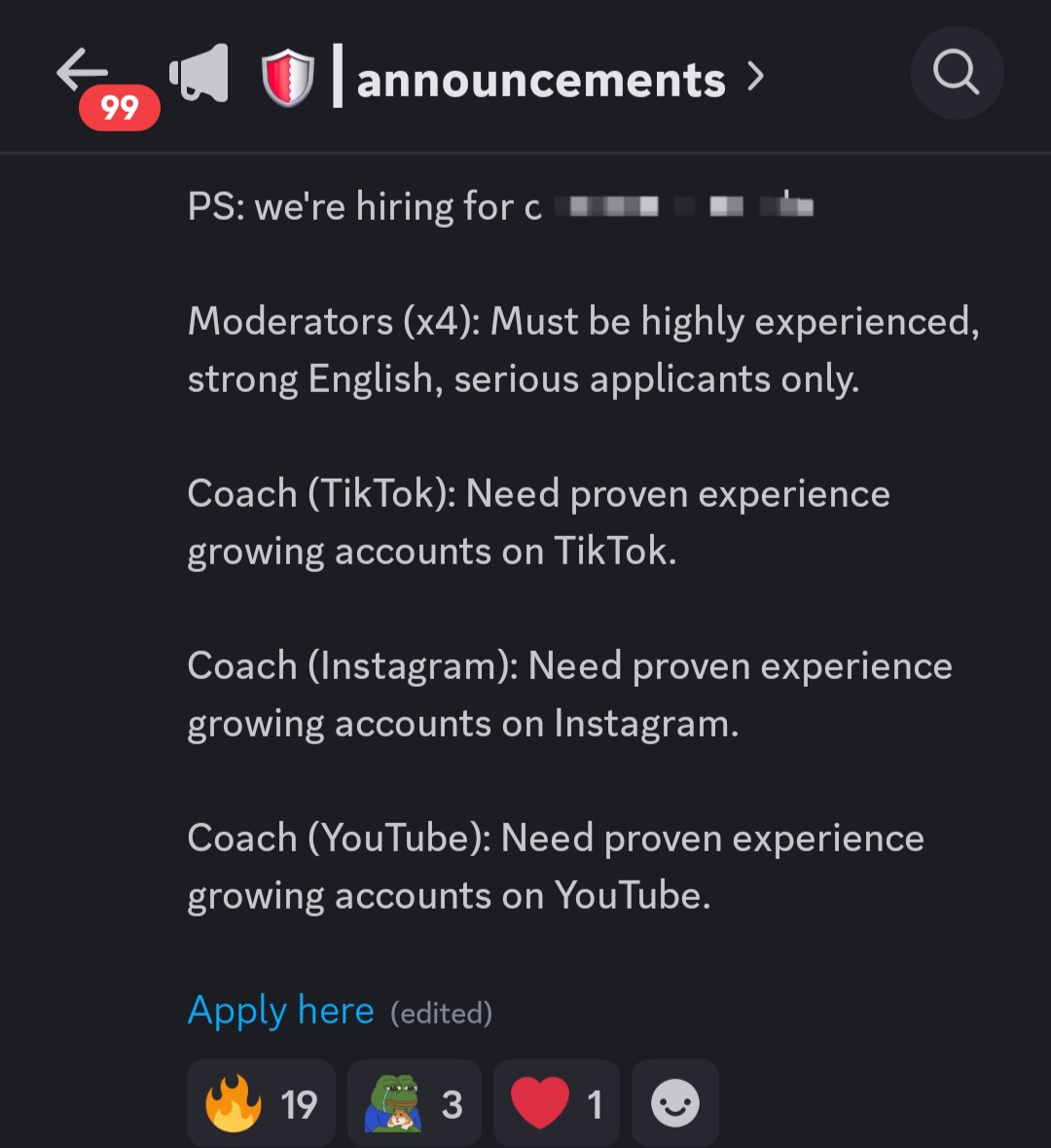The image size is (1051, 1148).
Task: Tap the search icon
Action: coord(956,74)
